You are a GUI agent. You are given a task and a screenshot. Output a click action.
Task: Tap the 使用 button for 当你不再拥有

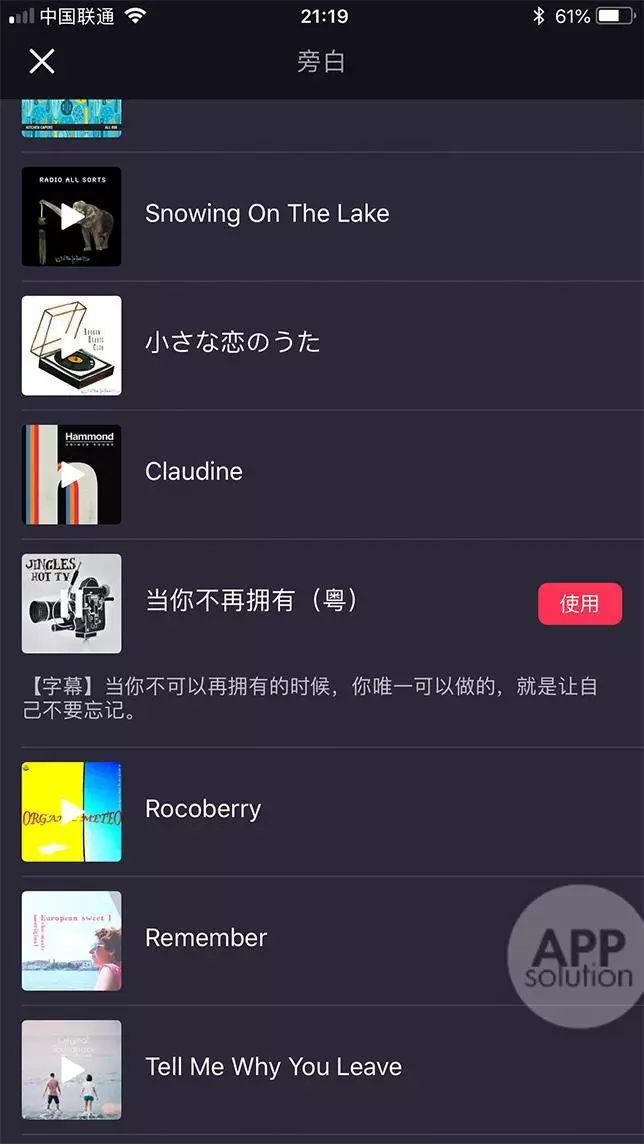tap(579, 604)
